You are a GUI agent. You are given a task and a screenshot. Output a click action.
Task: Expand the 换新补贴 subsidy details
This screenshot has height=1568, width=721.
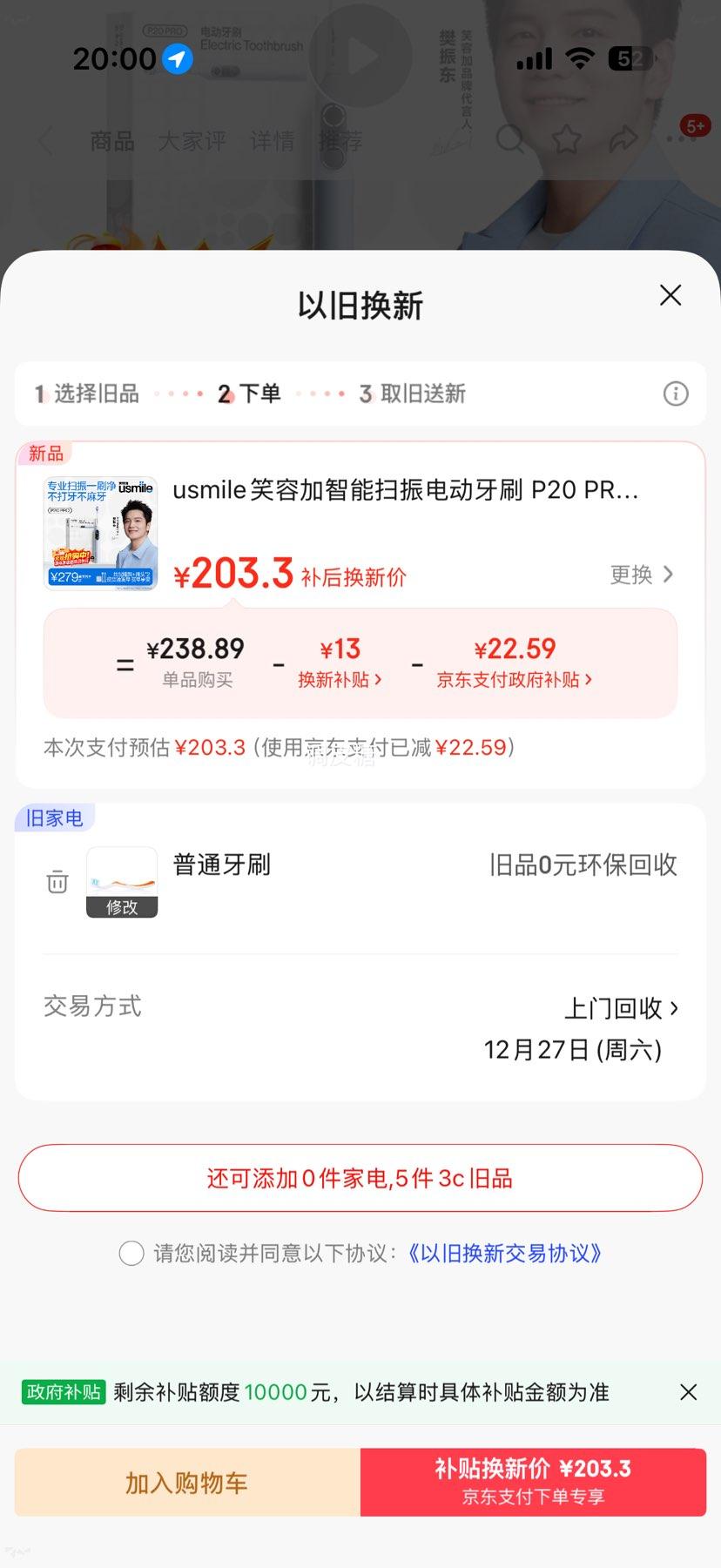340,680
